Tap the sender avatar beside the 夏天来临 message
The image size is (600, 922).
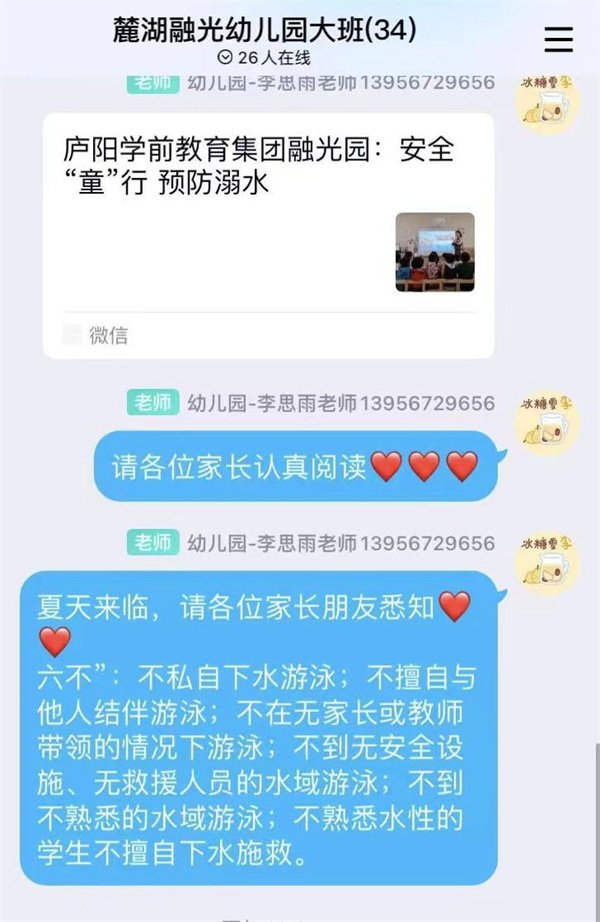[547, 562]
